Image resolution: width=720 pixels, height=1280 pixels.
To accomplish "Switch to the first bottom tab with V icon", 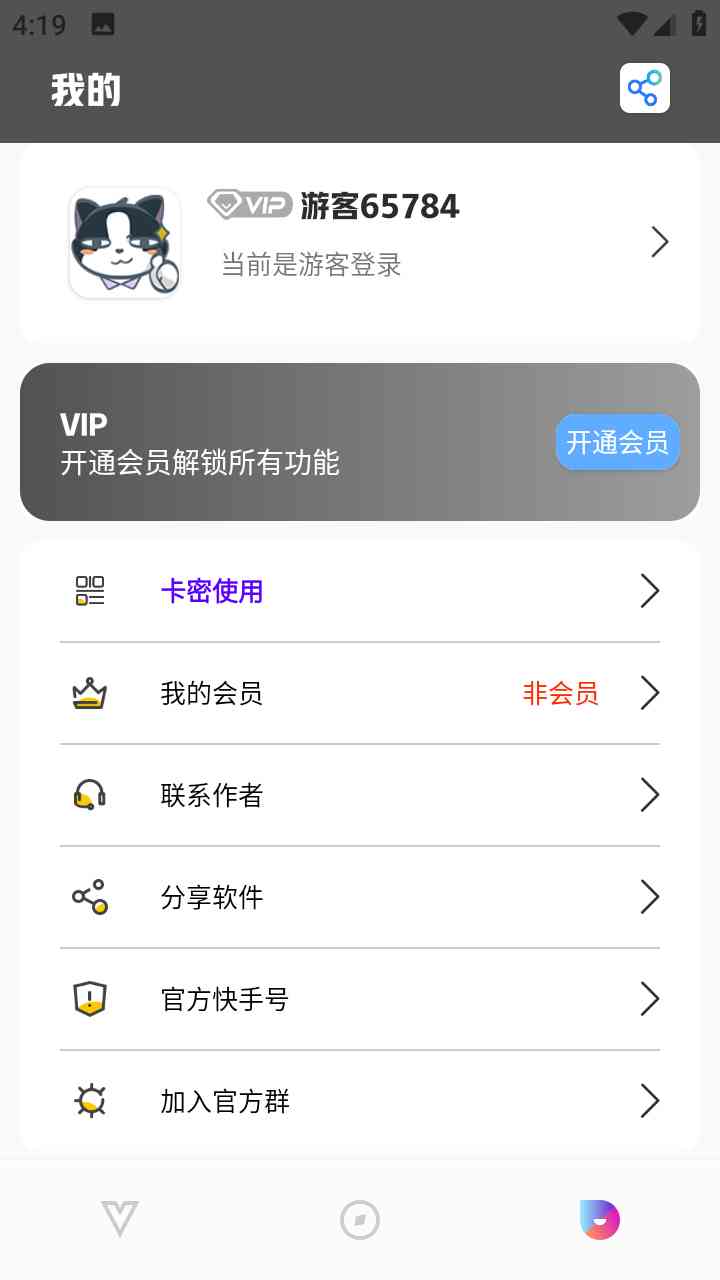I will 120,1219.
